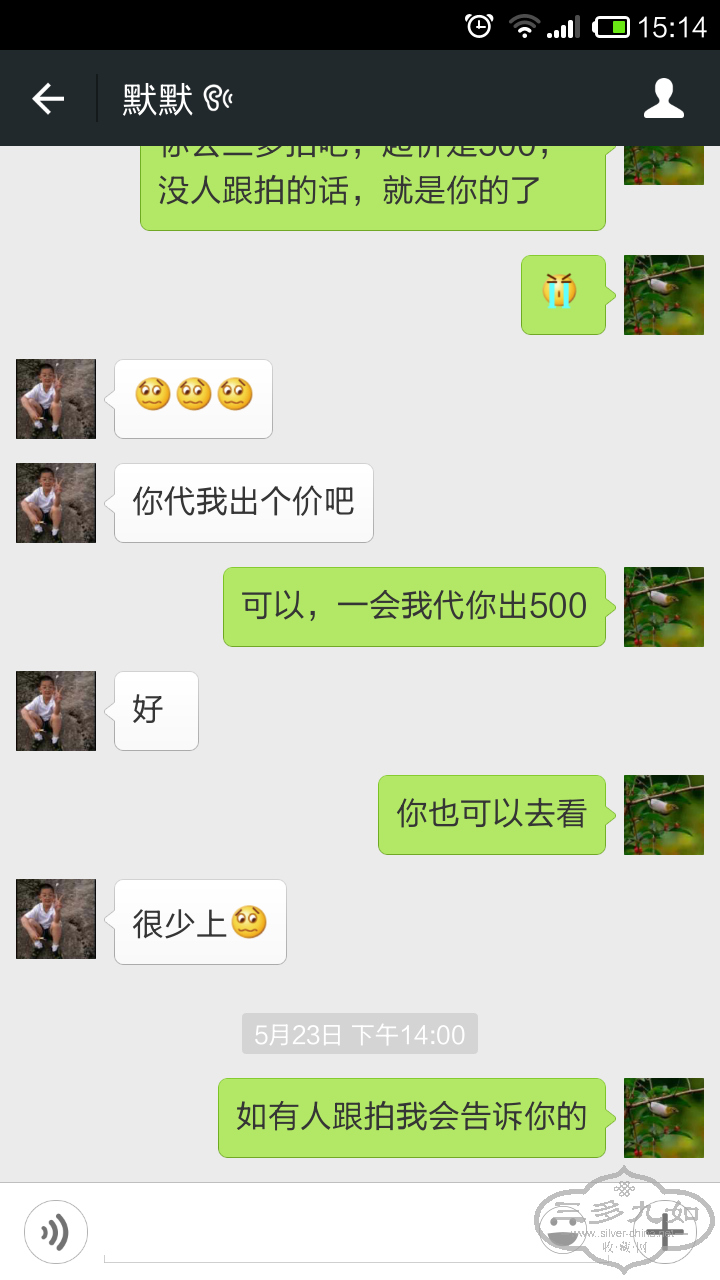720x1280 pixels.
Task: Open the plus attachment menu
Action: (x=664, y=1230)
